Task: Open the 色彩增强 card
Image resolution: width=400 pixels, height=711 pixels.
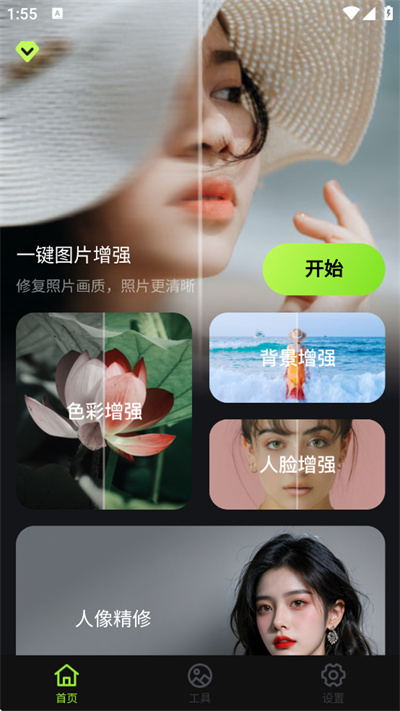Action: pos(104,411)
